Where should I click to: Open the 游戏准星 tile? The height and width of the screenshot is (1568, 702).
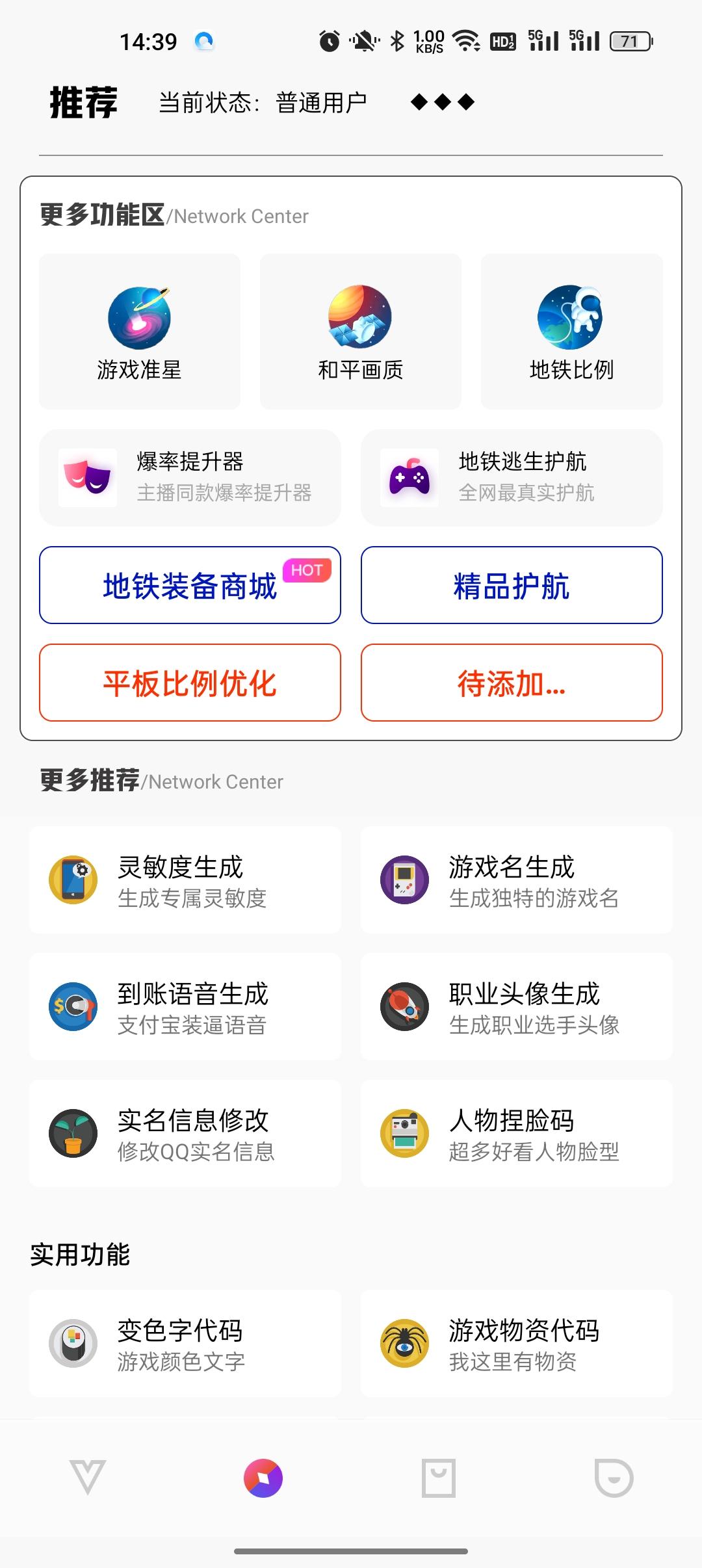coord(140,332)
